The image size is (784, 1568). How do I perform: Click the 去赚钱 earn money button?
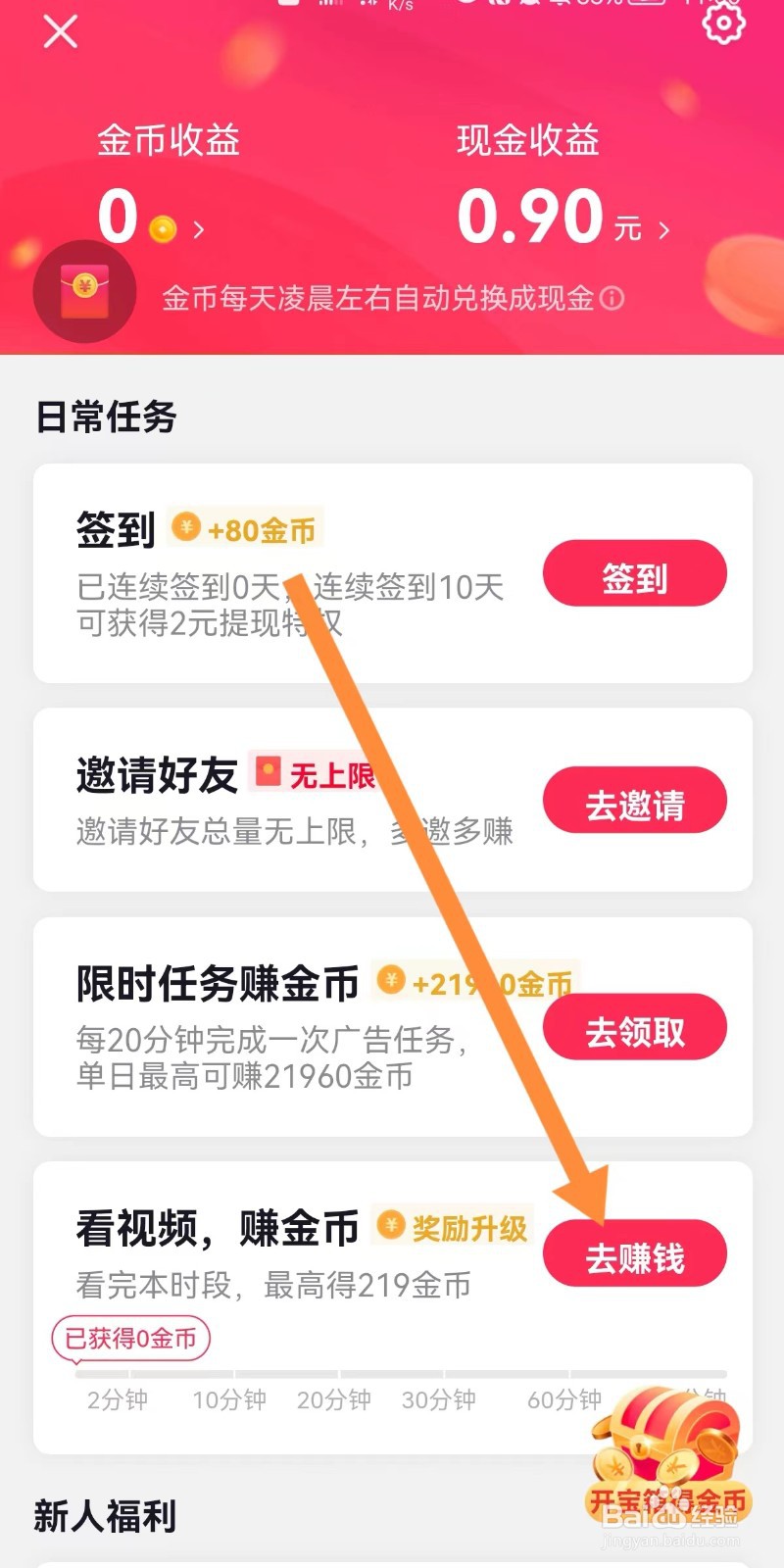tap(633, 1252)
